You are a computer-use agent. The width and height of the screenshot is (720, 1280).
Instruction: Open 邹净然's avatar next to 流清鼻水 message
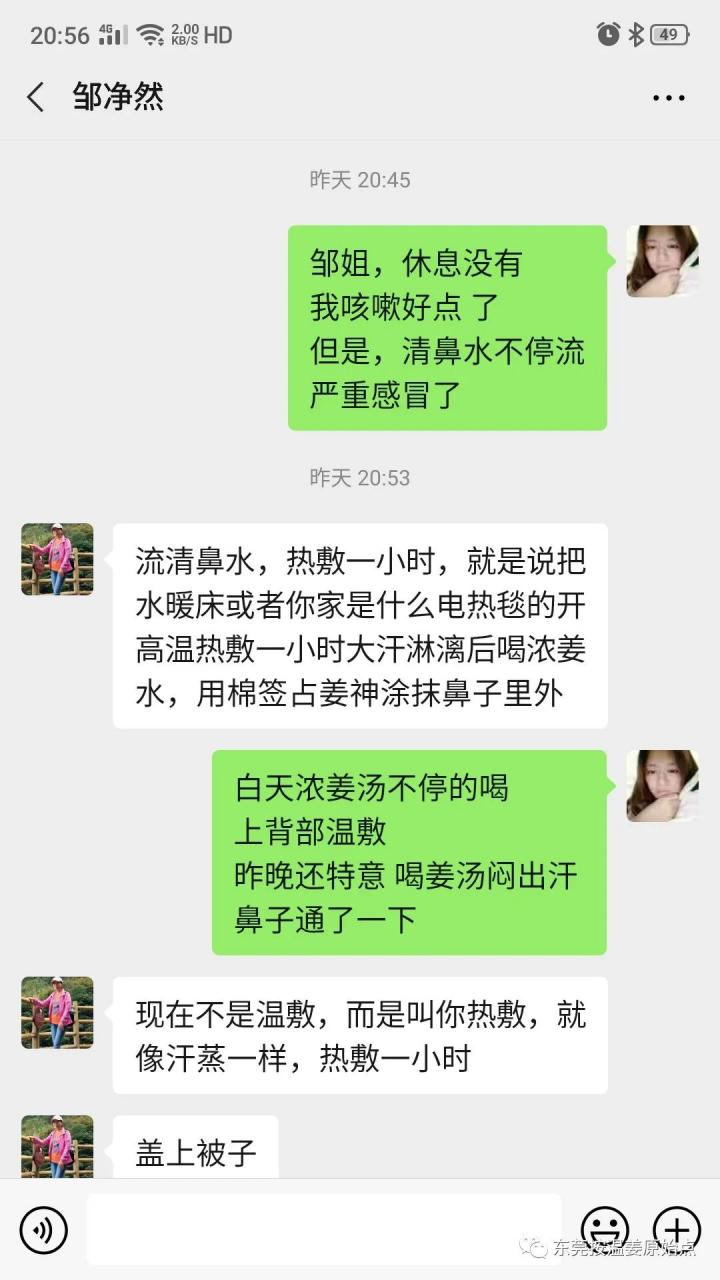pyautogui.click(x=57, y=559)
